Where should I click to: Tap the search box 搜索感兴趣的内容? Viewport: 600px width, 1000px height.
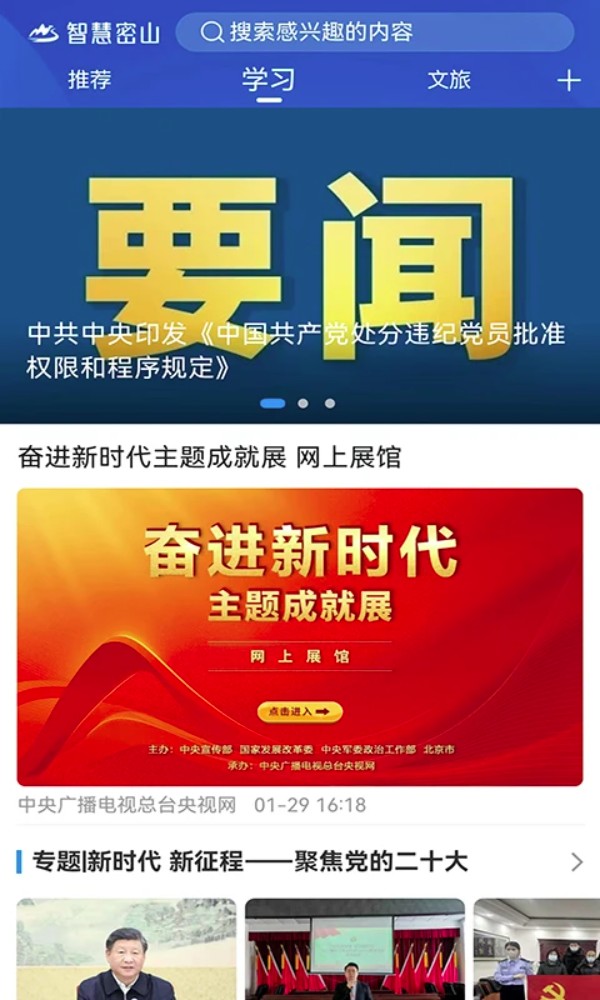pos(375,32)
